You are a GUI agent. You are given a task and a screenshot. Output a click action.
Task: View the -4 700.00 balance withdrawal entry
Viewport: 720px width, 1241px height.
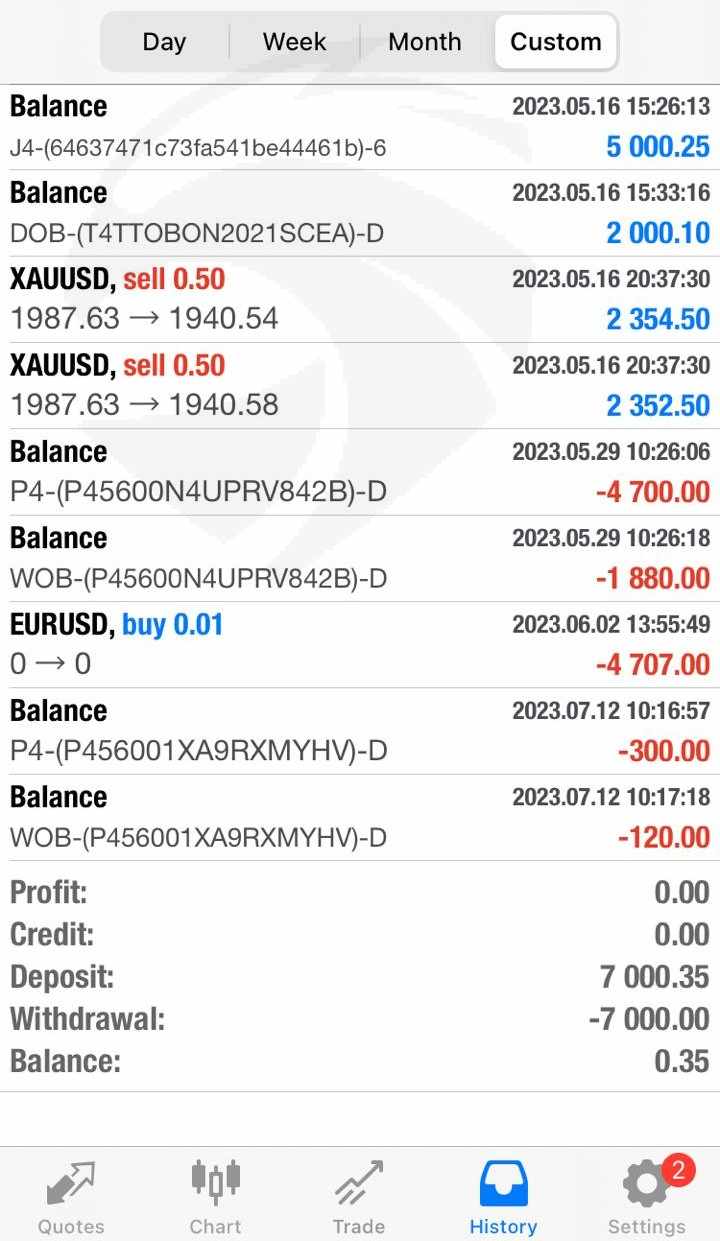tap(360, 472)
